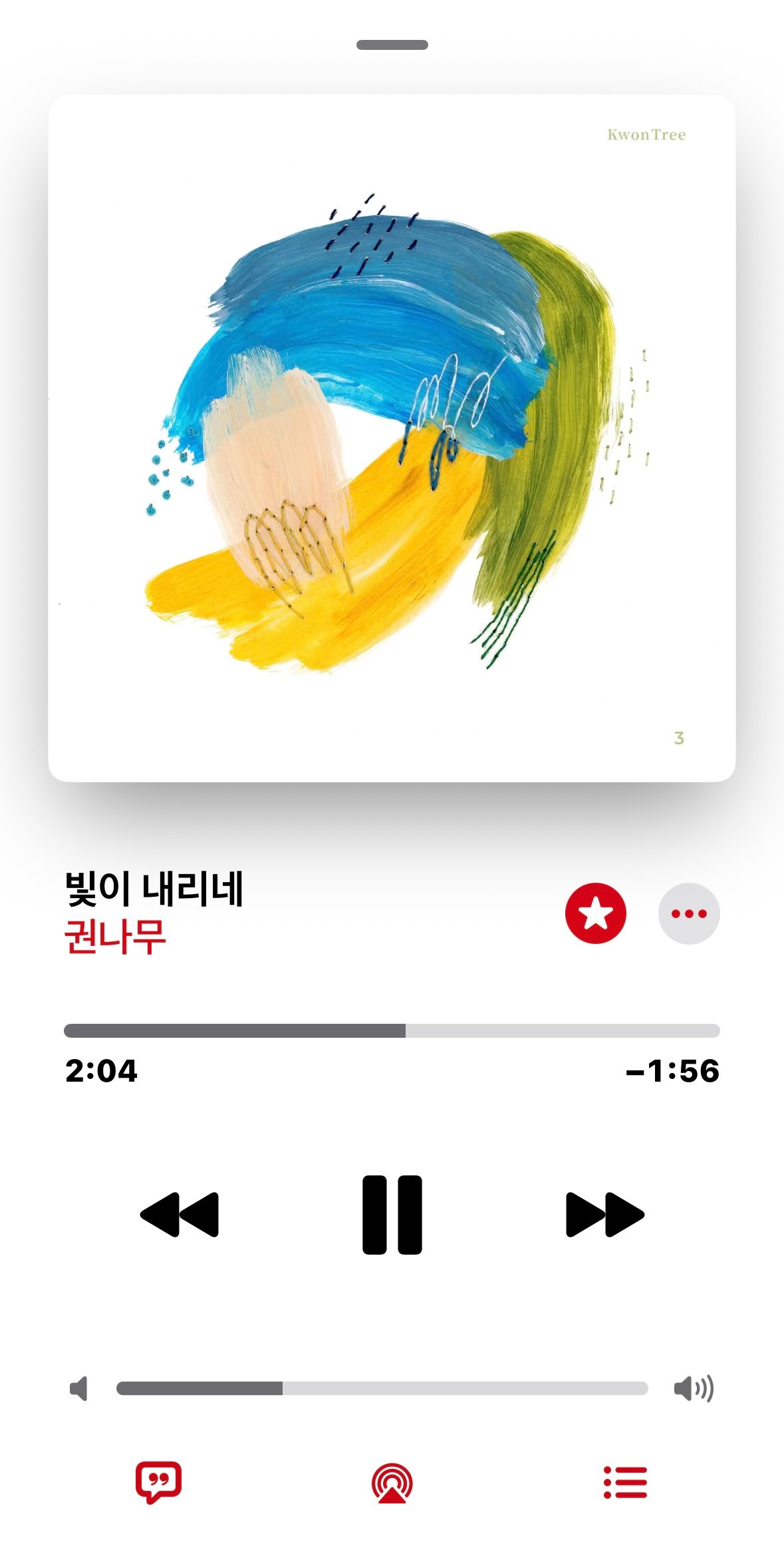Skip to the next track
This screenshot has width=784, height=1552.
[604, 1215]
